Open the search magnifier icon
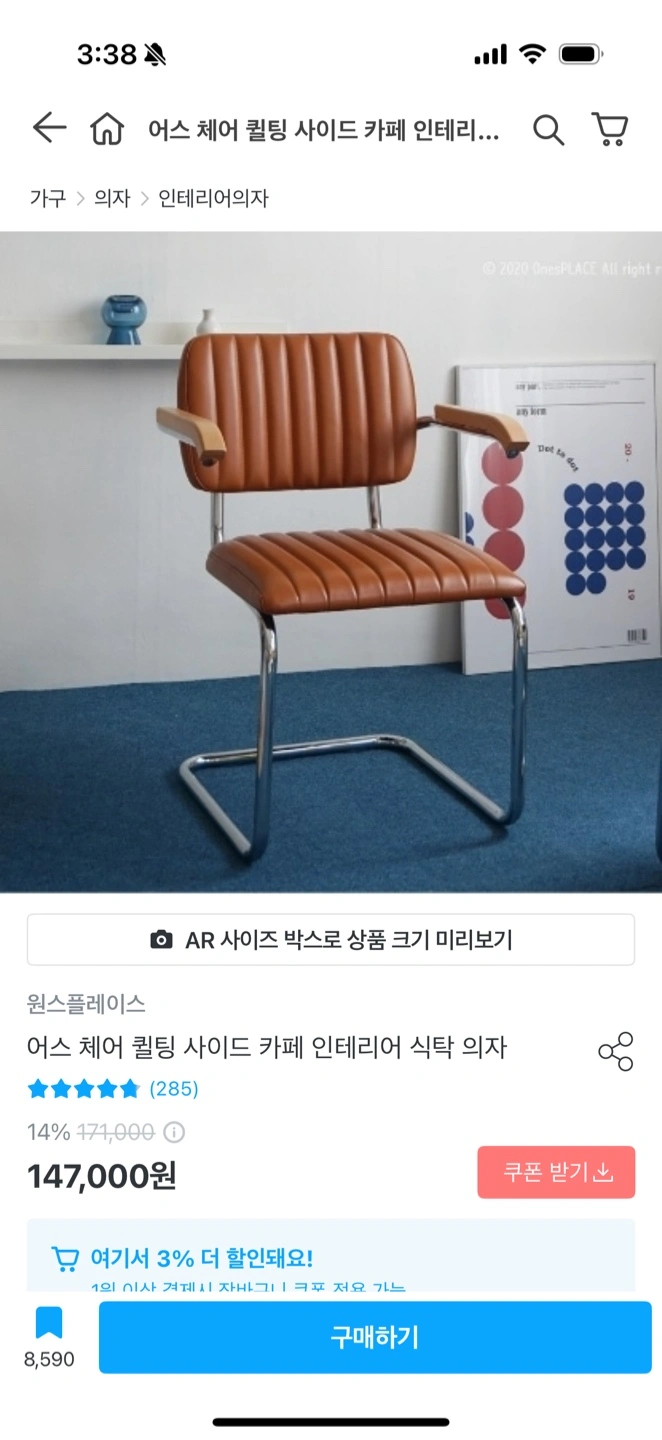 point(548,130)
